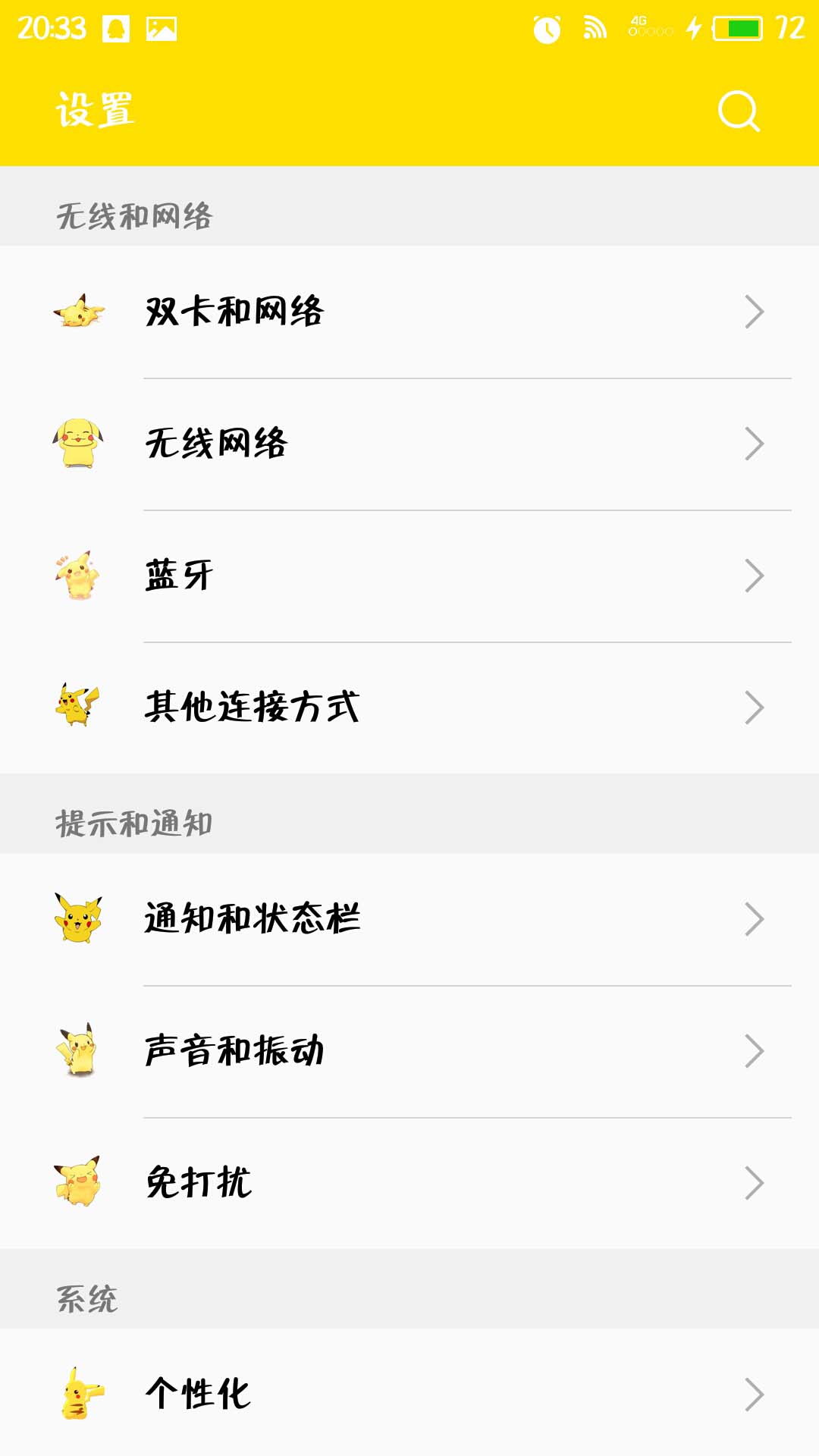The height and width of the screenshot is (1456, 819).
Task: Go to 无线网络 settings
Action: (409, 444)
